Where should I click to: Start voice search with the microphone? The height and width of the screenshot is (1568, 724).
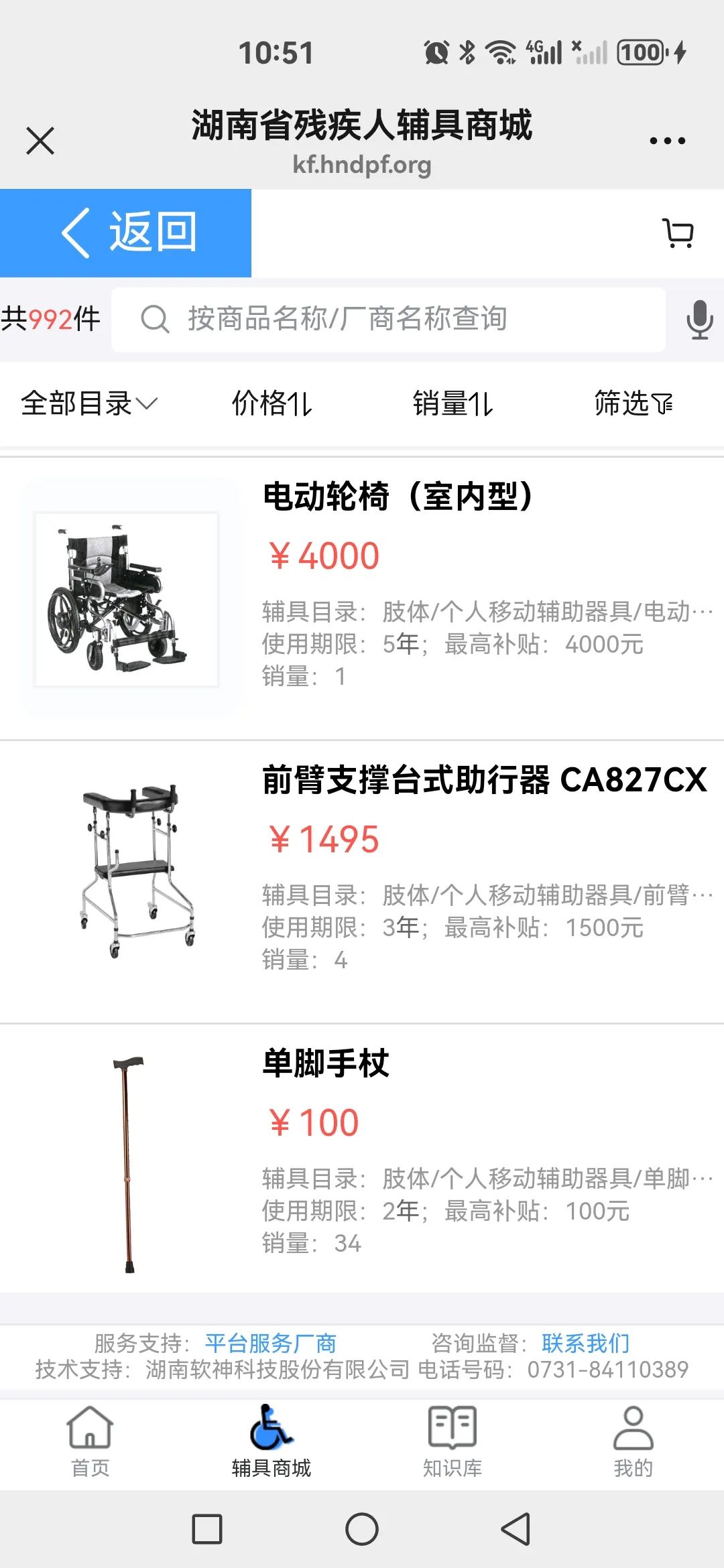click(699, 319)
